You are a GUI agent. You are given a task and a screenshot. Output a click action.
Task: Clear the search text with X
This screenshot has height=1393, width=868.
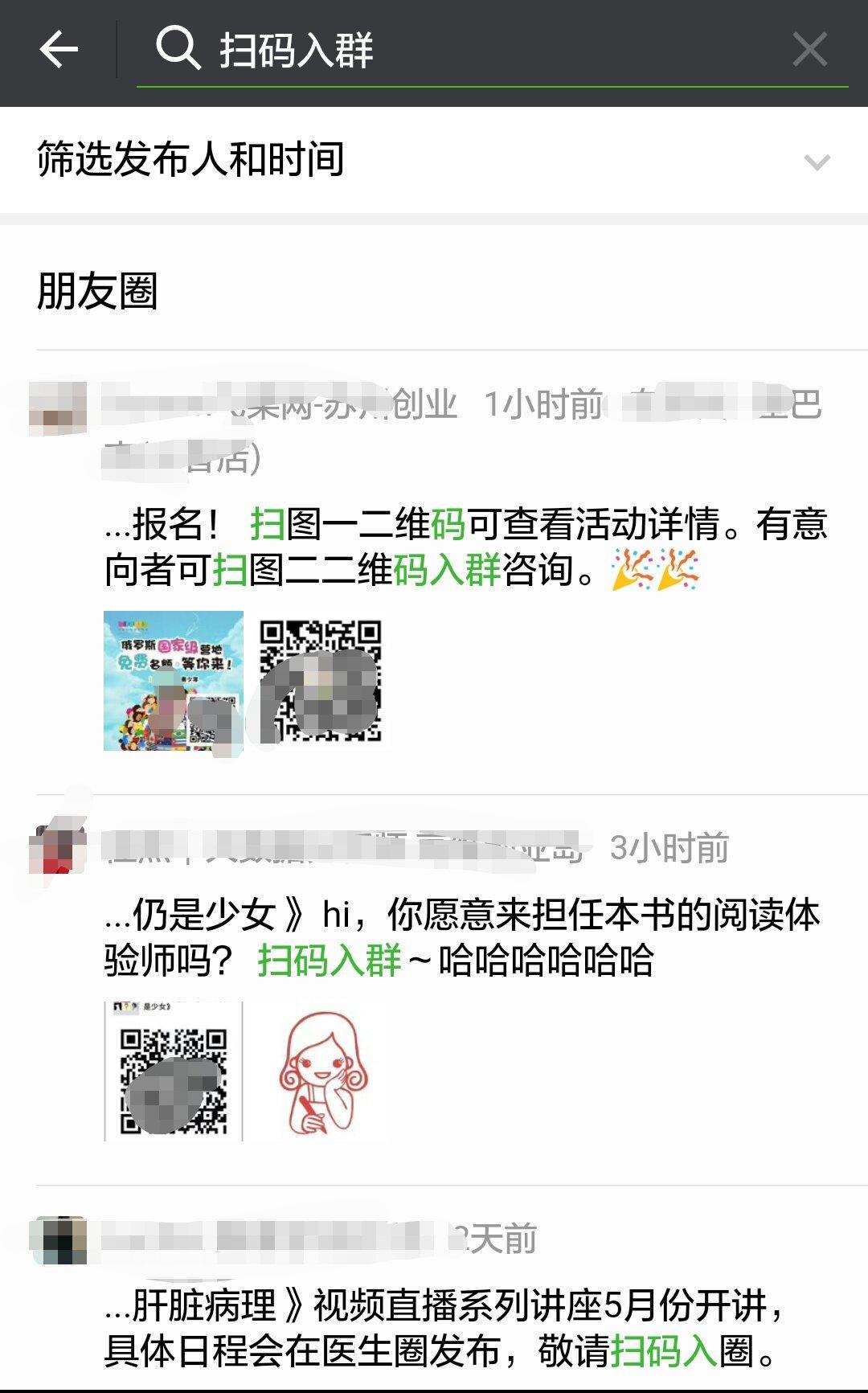click(809, 50)
